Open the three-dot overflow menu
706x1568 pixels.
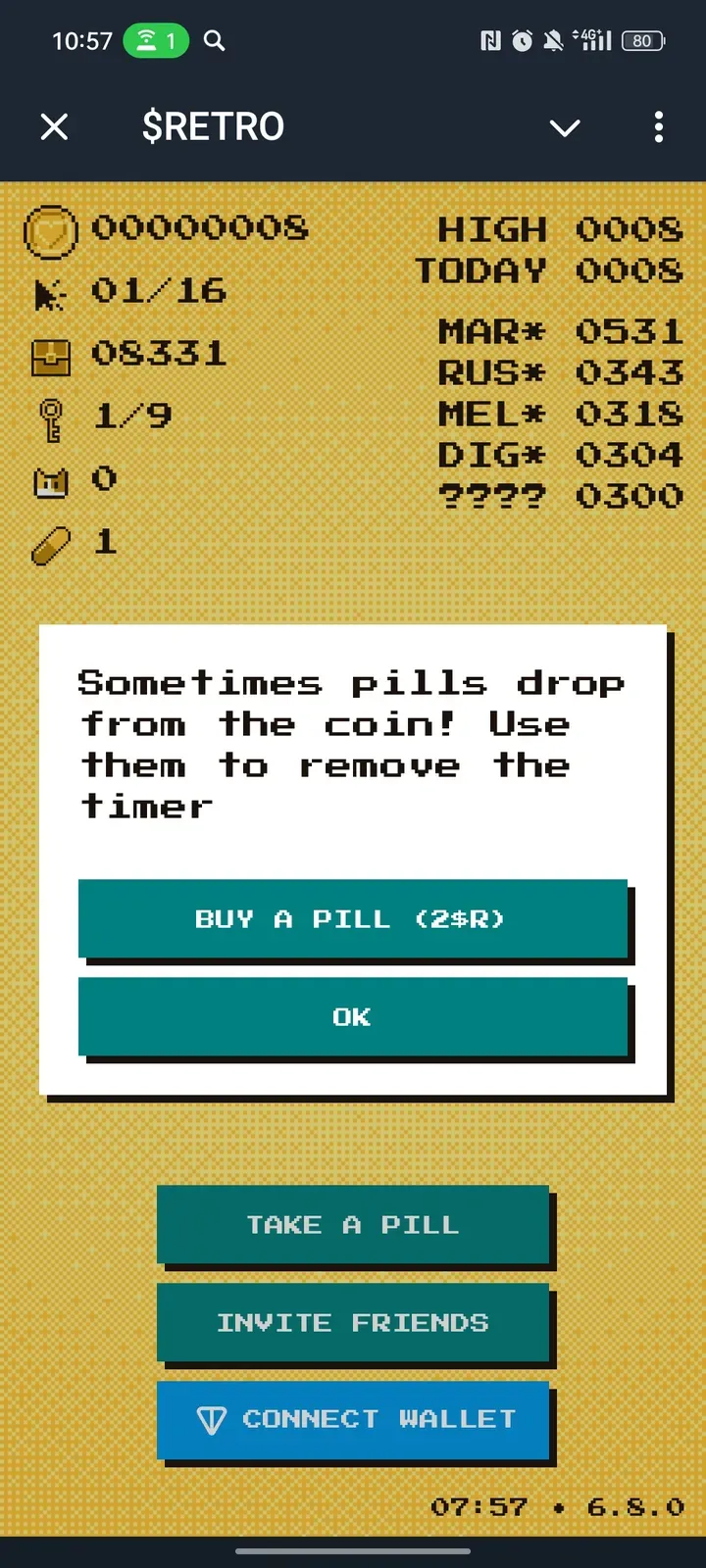pos(658,126)
